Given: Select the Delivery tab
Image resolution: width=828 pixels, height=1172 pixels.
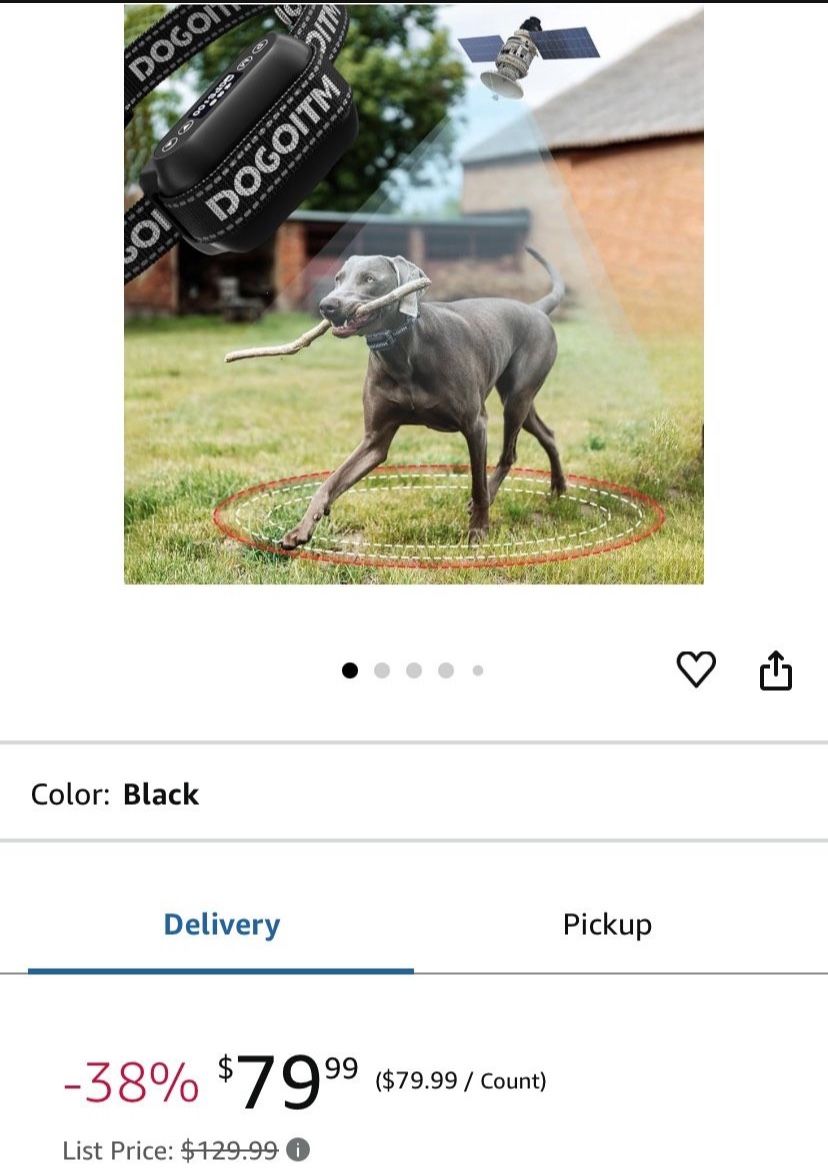Looking at the screenshot, I should [x=222, y=924].
